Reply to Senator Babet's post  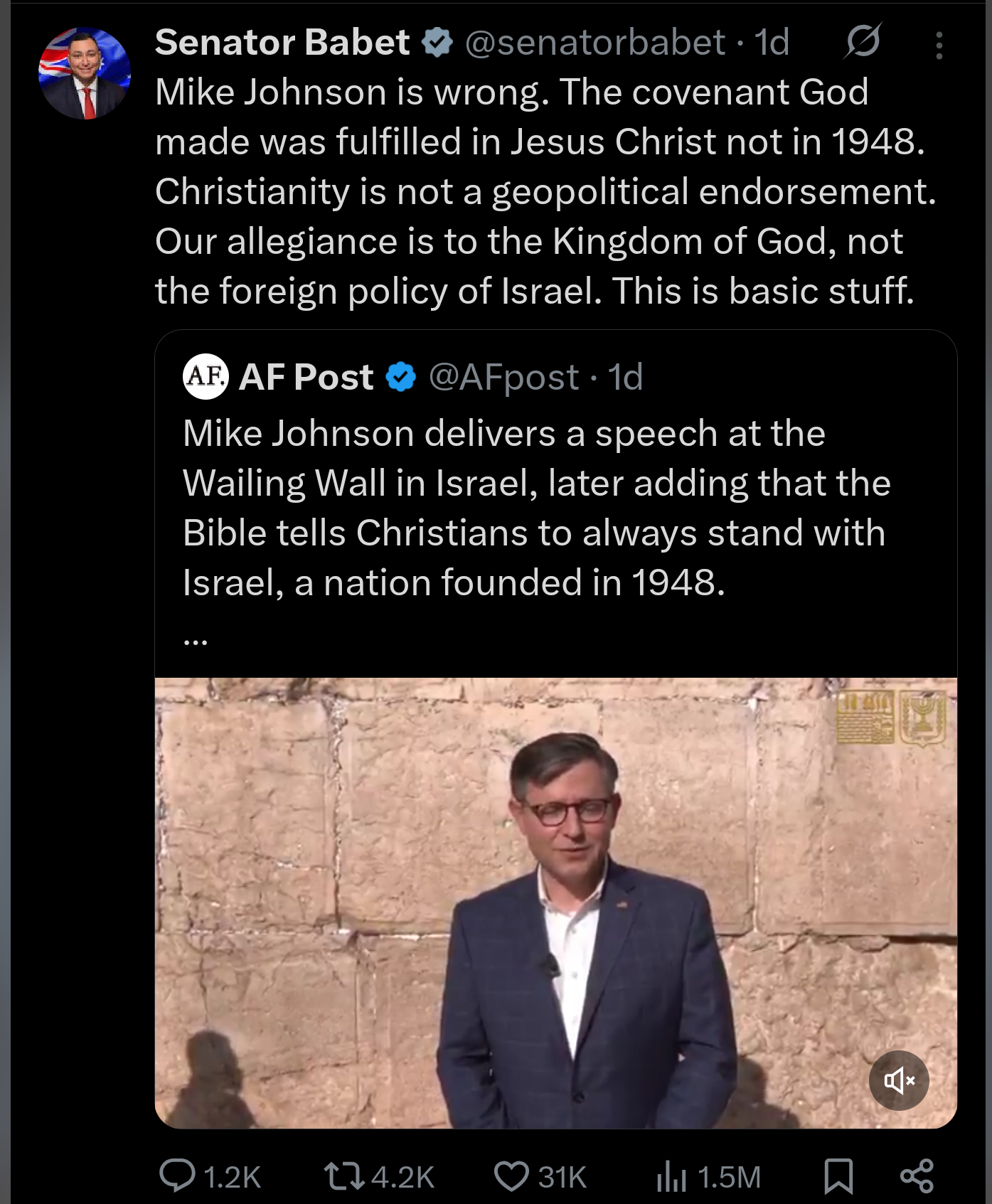pos(210,1176)
